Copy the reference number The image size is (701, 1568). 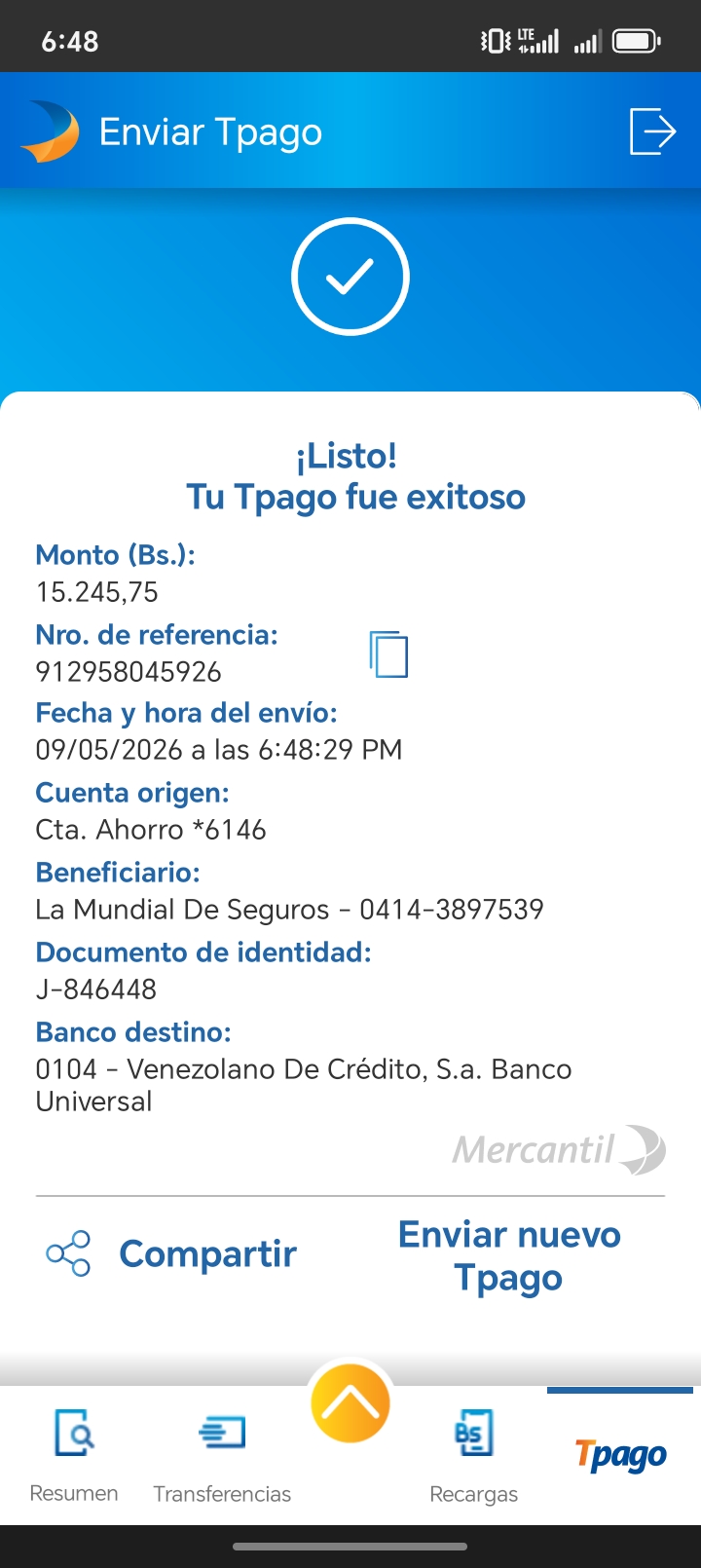tap(388, 653)
